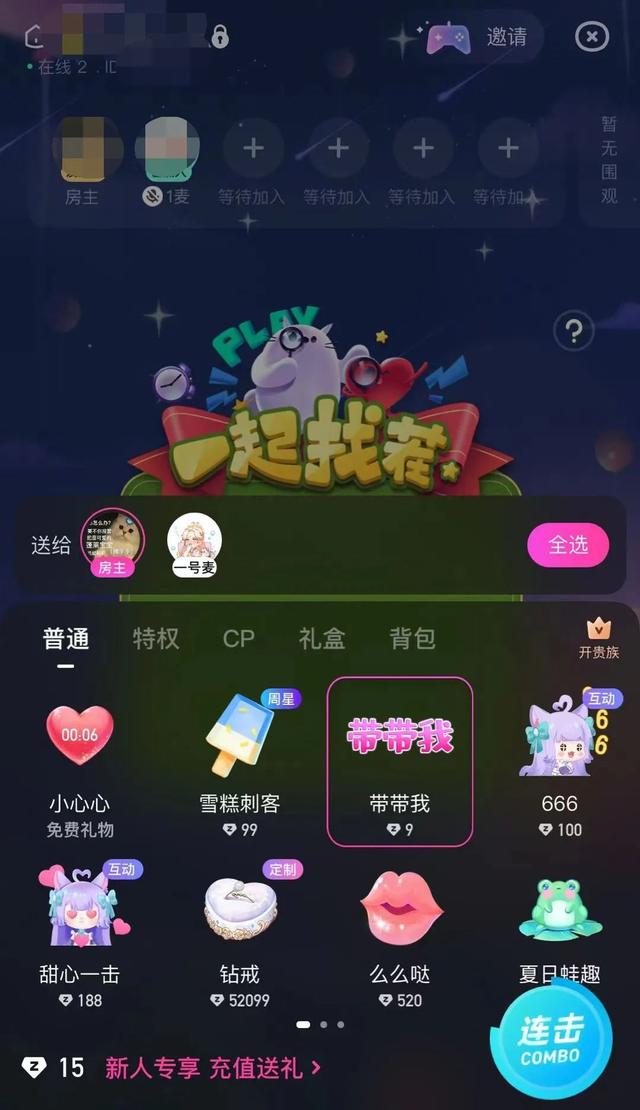The image size is (640, 1110).
Task: Switch to the CP gift tab
Action: 238,639
